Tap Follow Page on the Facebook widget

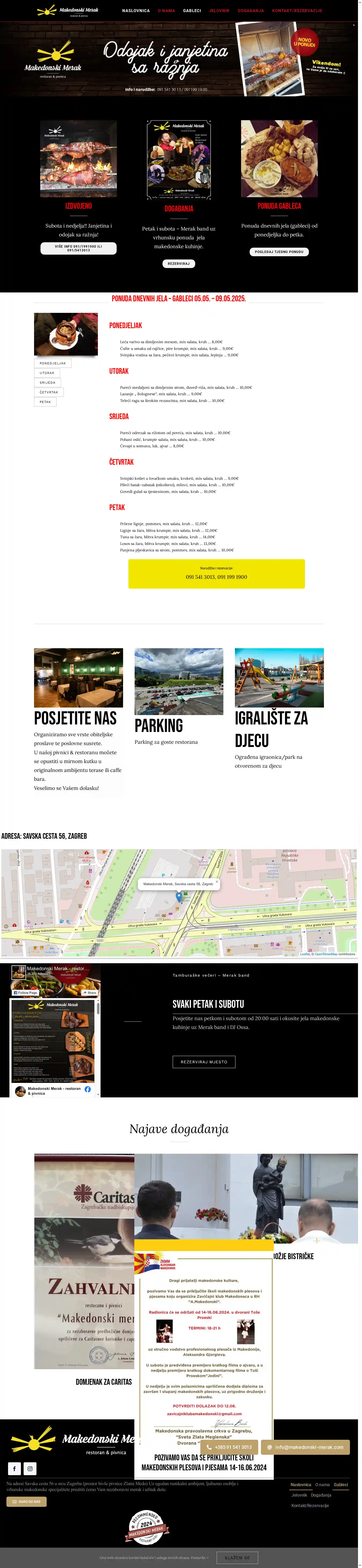click(25, 993)
